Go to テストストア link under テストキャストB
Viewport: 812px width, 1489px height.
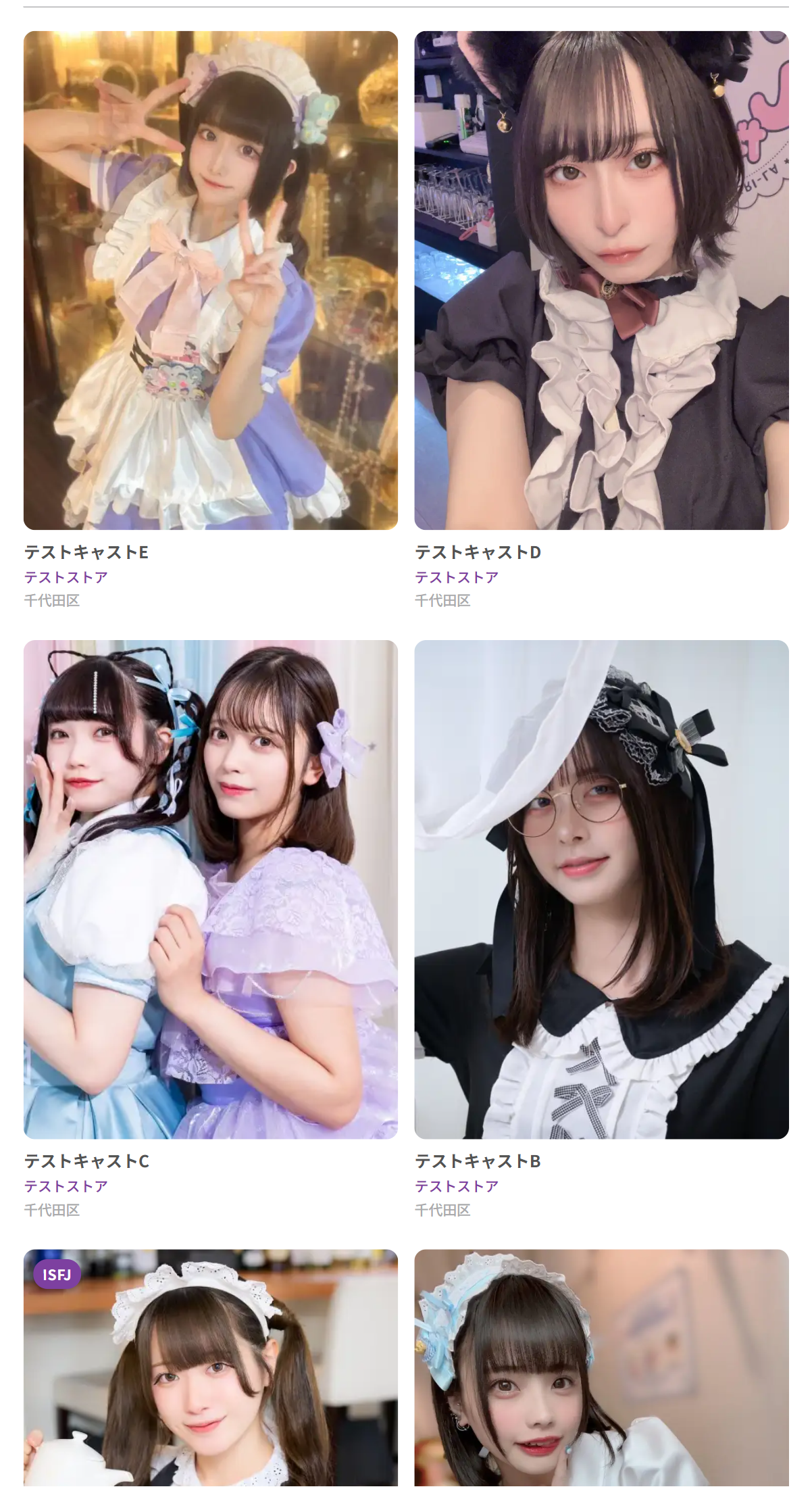click(x=457, y=1186)
